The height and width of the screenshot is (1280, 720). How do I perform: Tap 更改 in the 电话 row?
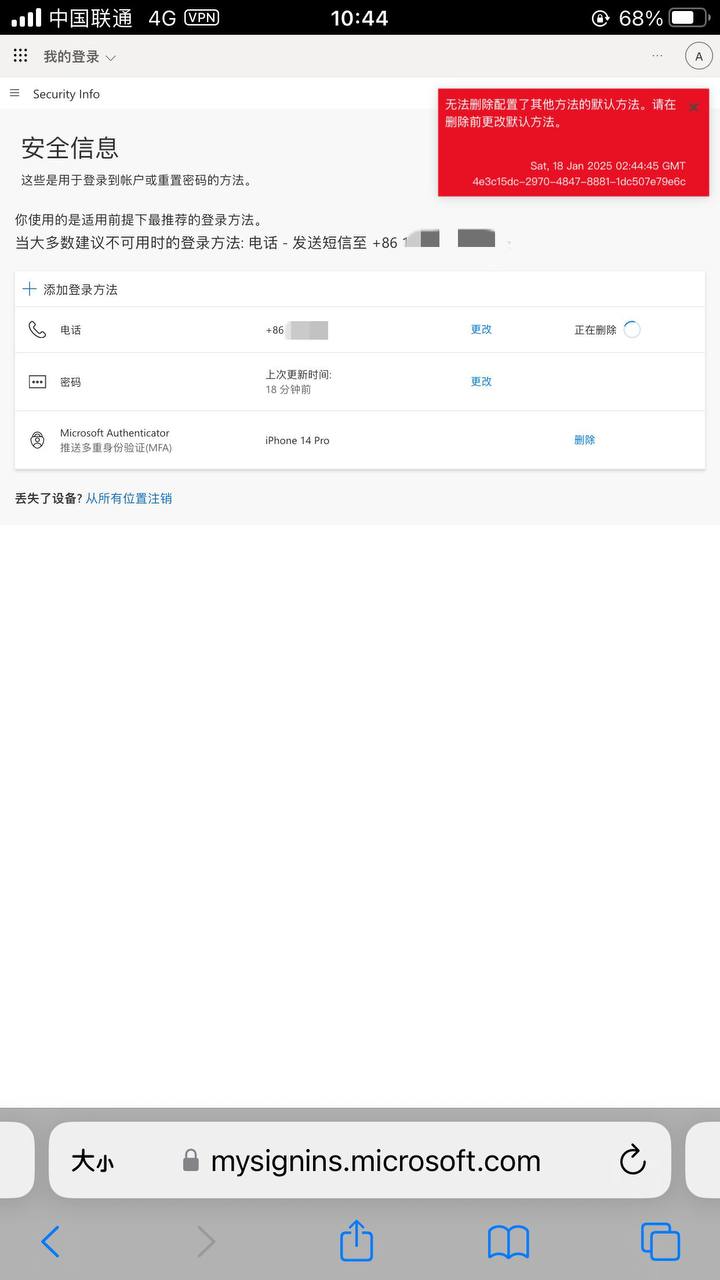pos(481,329)
